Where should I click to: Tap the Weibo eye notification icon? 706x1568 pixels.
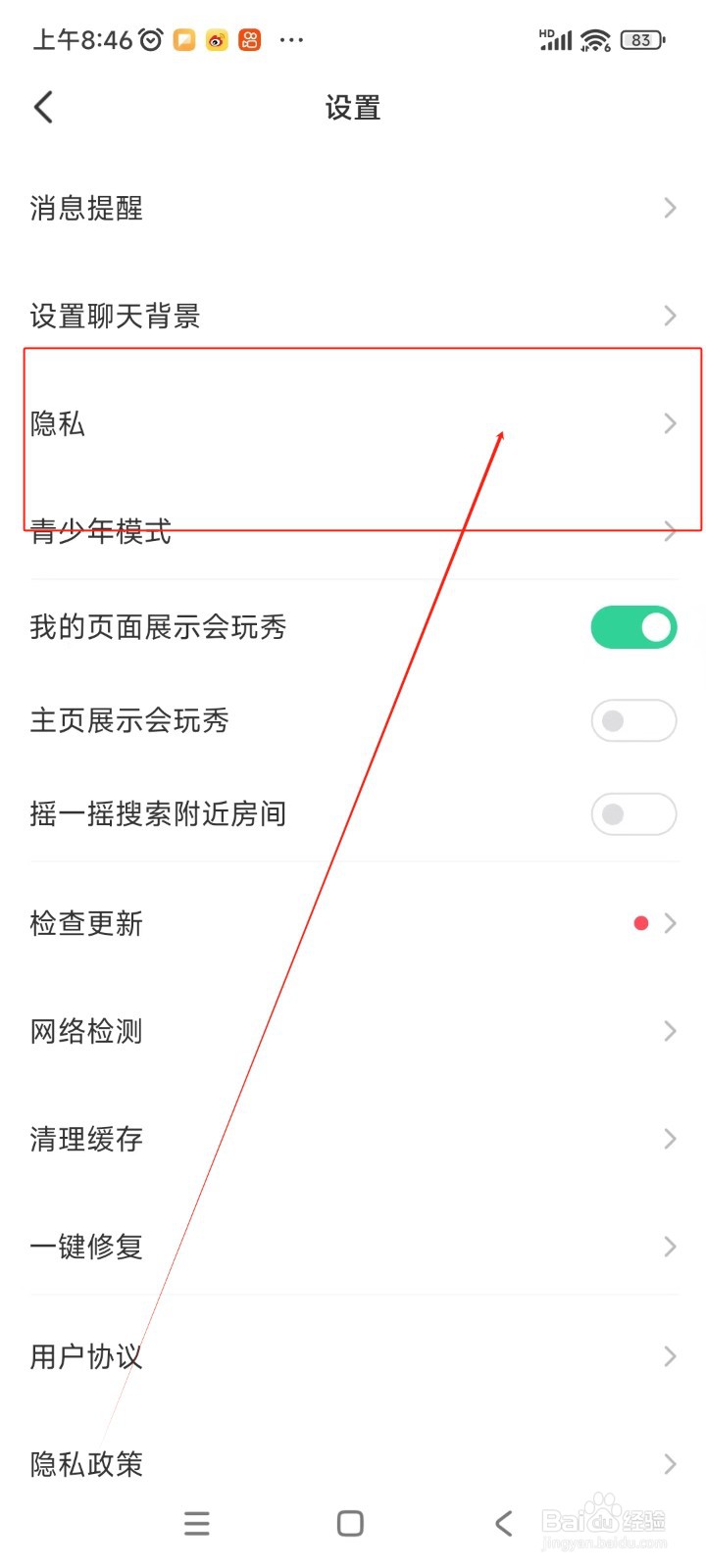[x=216, y=40]
